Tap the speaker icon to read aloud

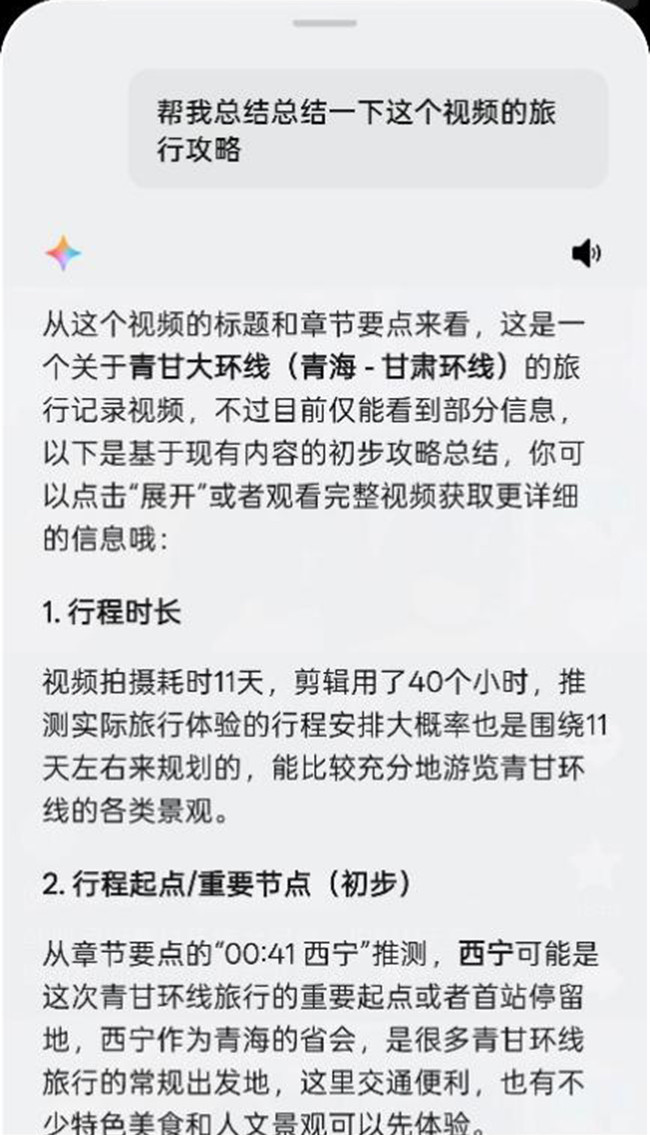coord(586,253)
